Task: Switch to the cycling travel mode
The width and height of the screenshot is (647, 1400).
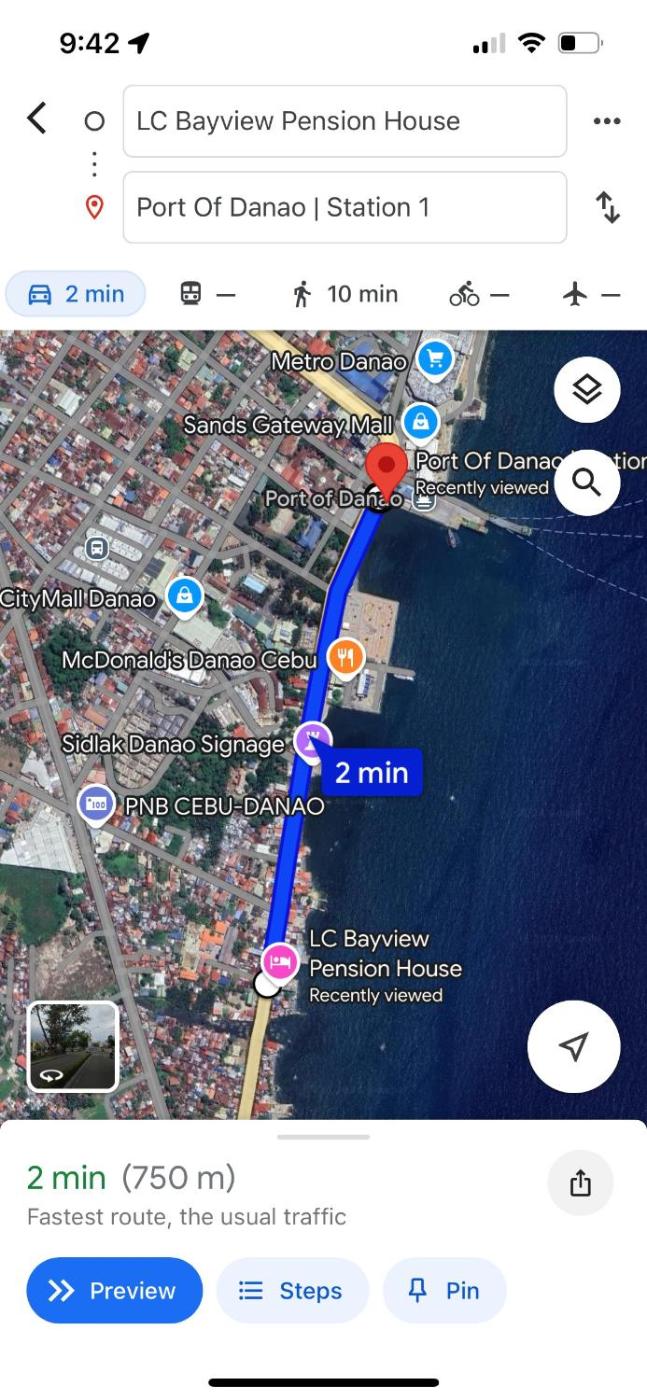Action: [x=479, y=294]
